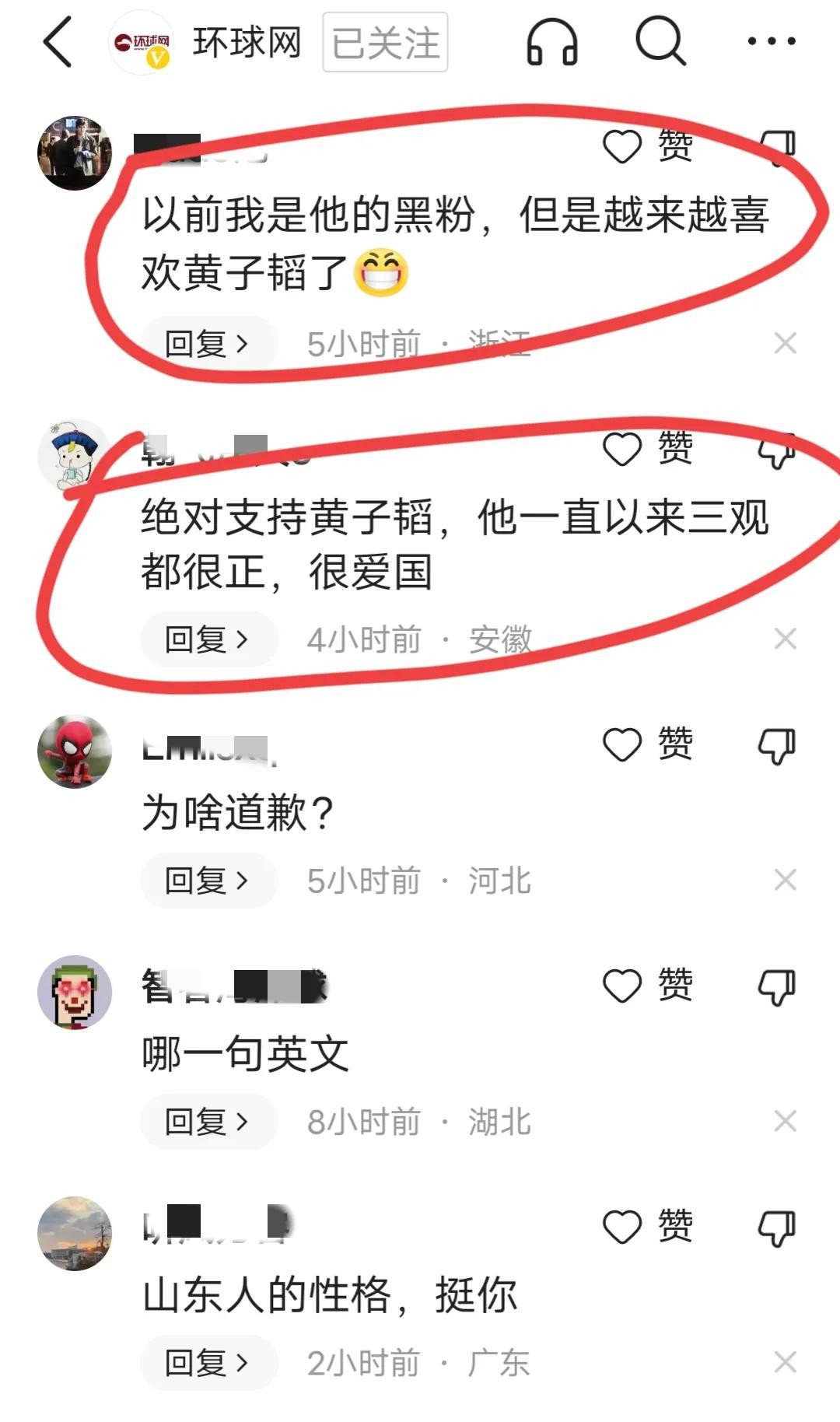Dislike the comment 哪一句英文
Image resolution: width=840 pixels, height=1422 pixels.
pyautogui.click(x=777, y=987)
